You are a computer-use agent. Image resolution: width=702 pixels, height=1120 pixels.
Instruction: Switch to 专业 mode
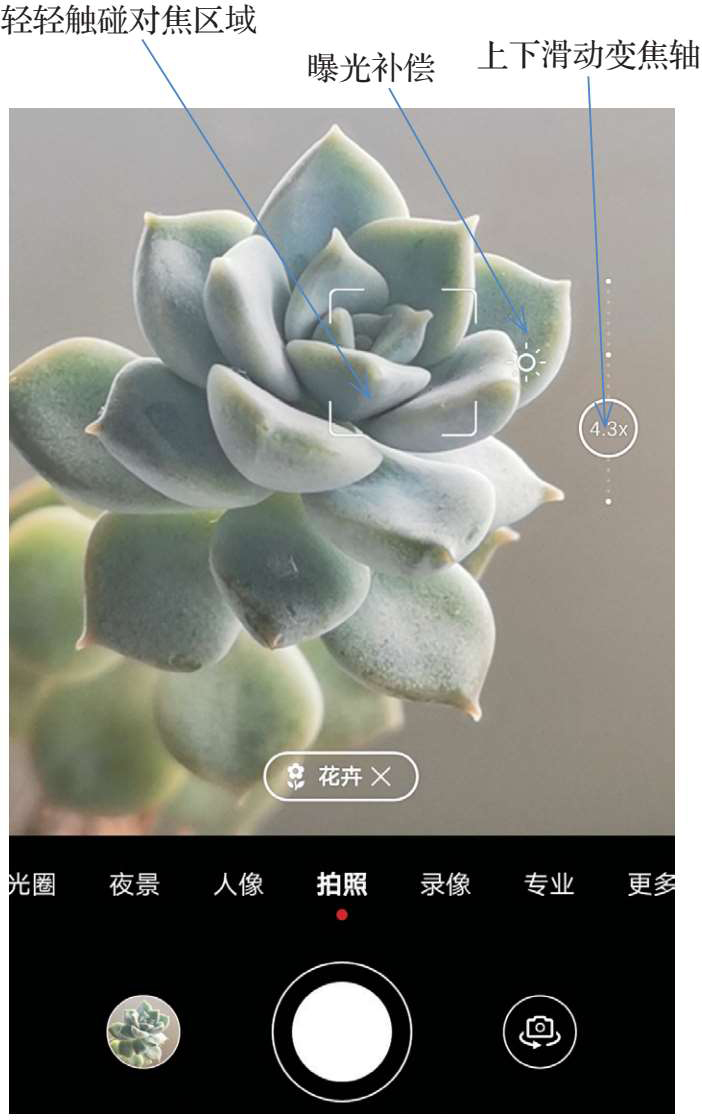coord(549,885)
